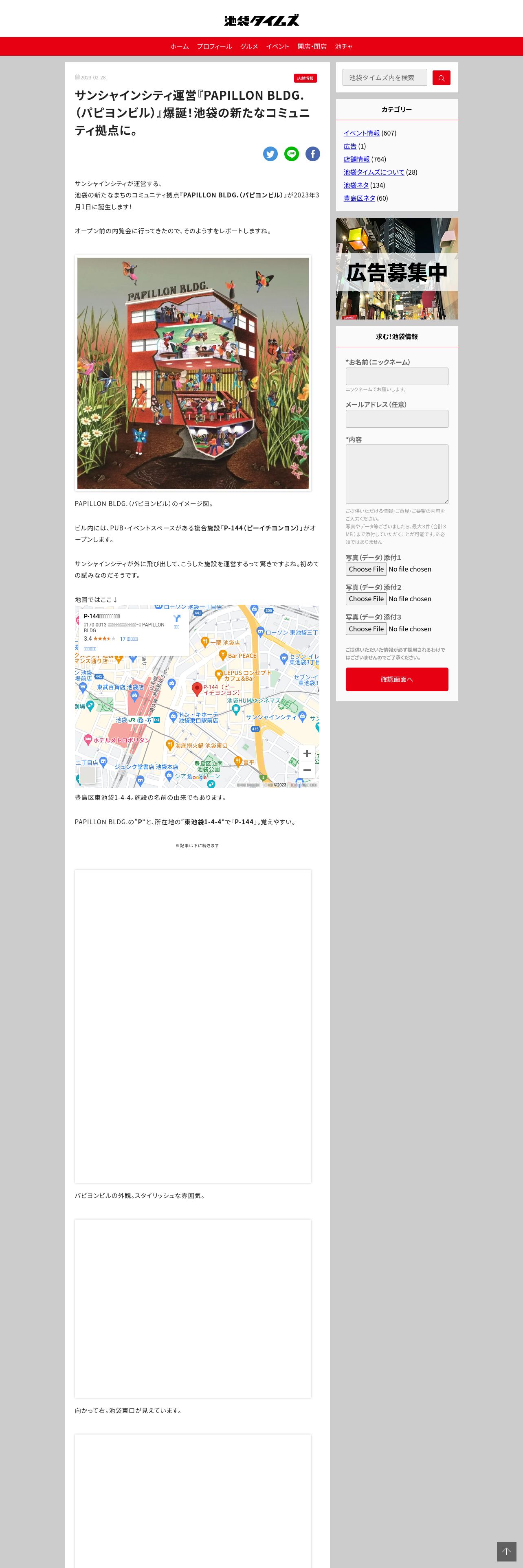
Task: Share the article via LINE
Action: click(292, 154)
